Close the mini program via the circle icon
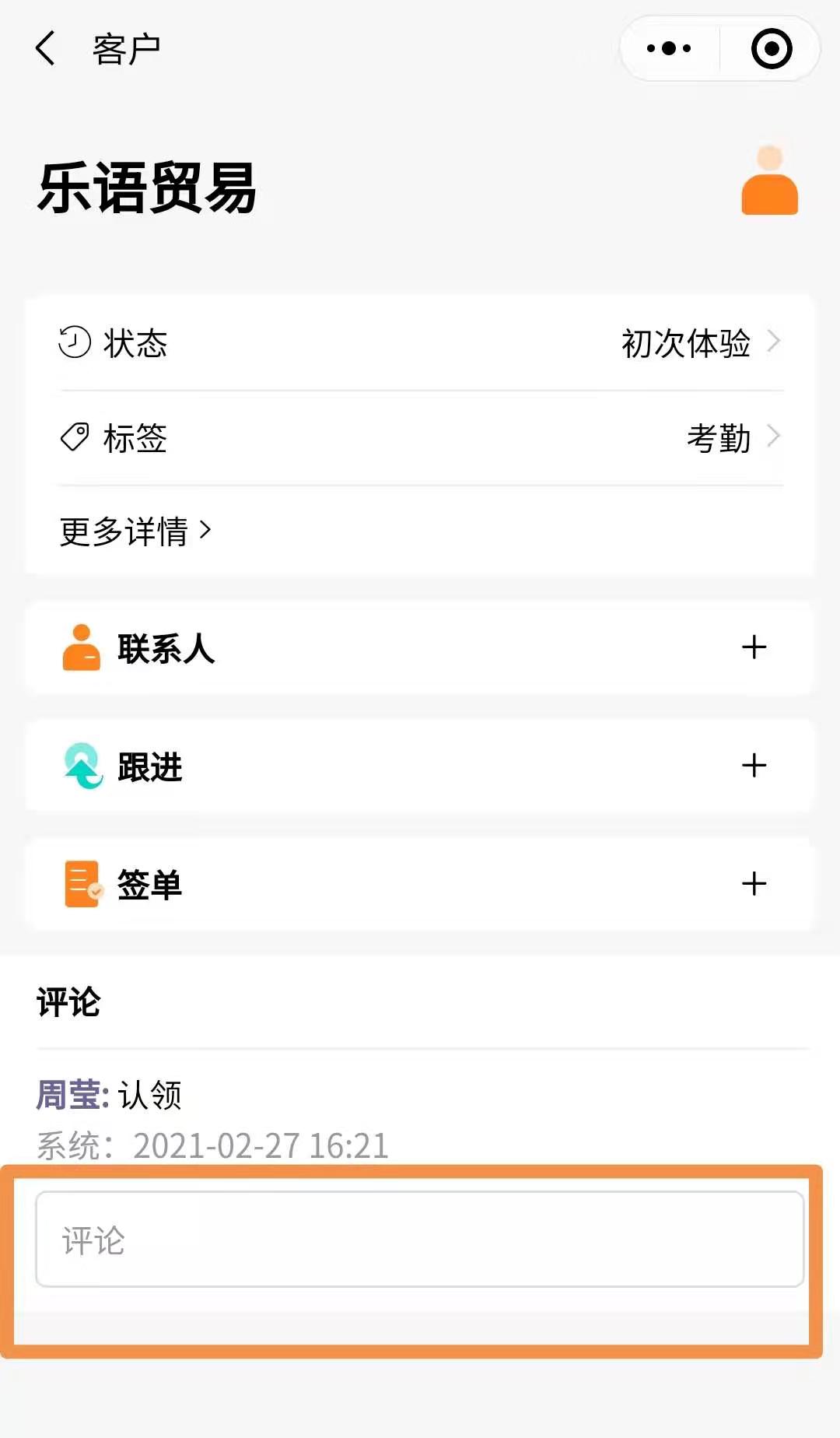Screen dimensions: 840x1438 (x=771, y=48)
